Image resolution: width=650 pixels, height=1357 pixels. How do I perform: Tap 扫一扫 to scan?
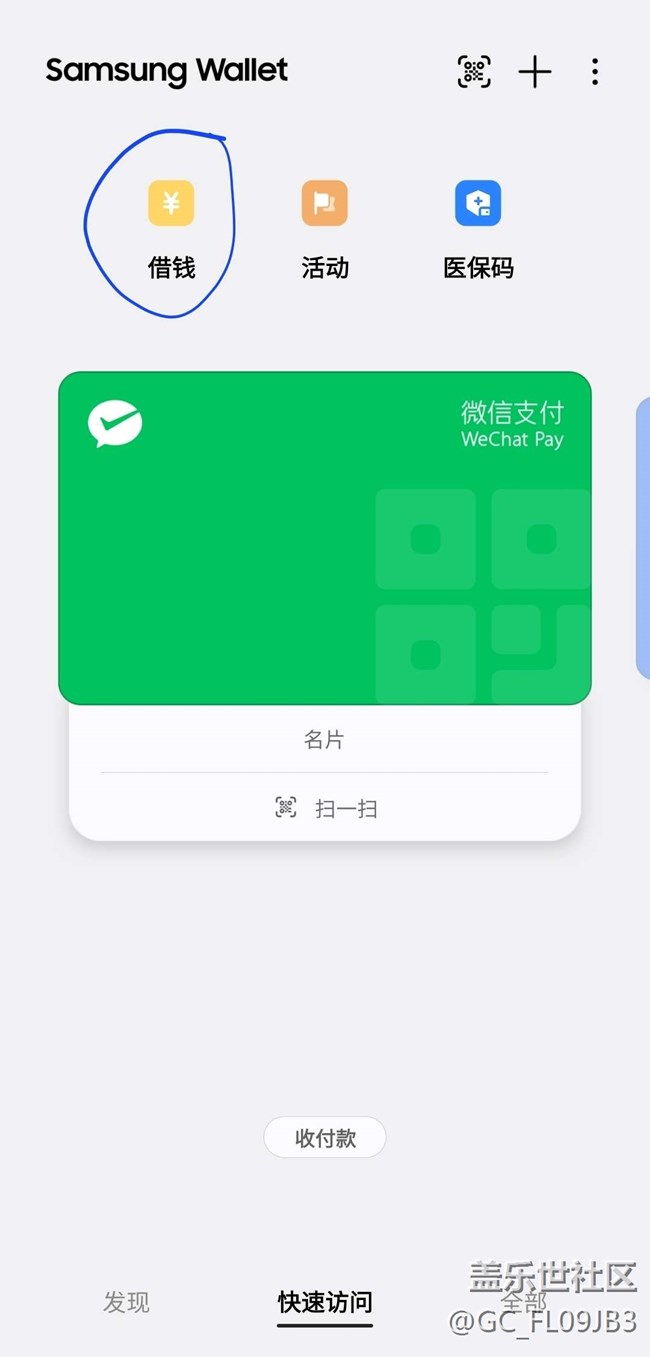[327, 808]
